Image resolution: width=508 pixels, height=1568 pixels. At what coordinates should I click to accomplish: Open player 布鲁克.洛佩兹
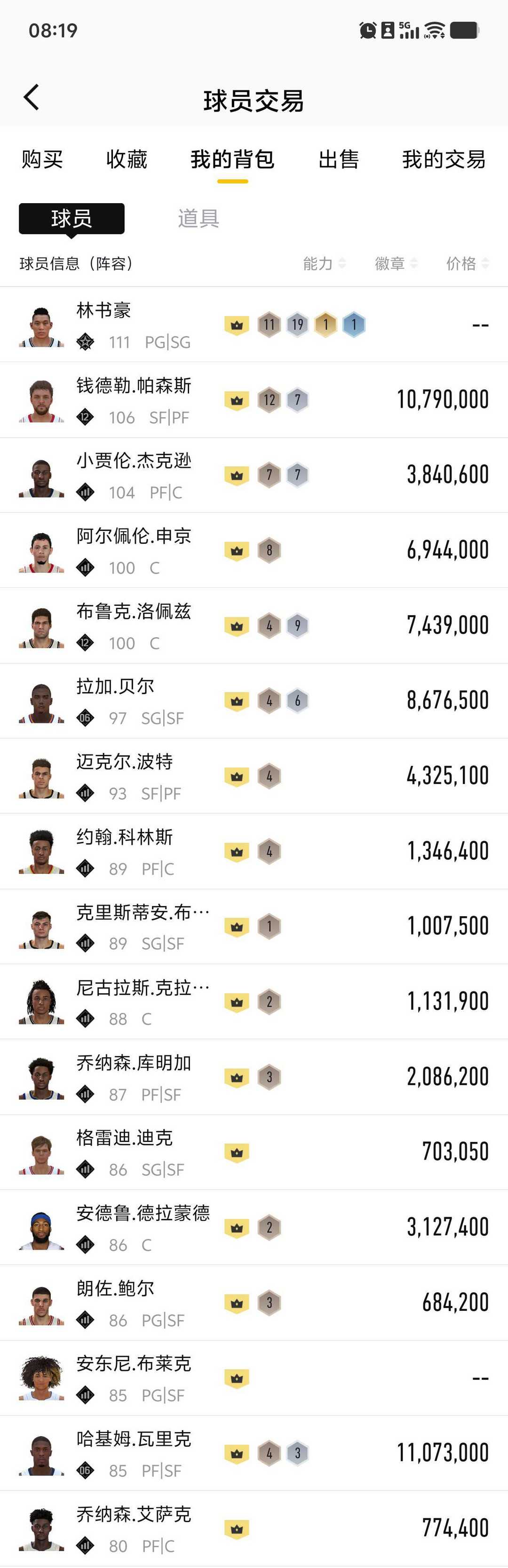(x=134, y=611)
